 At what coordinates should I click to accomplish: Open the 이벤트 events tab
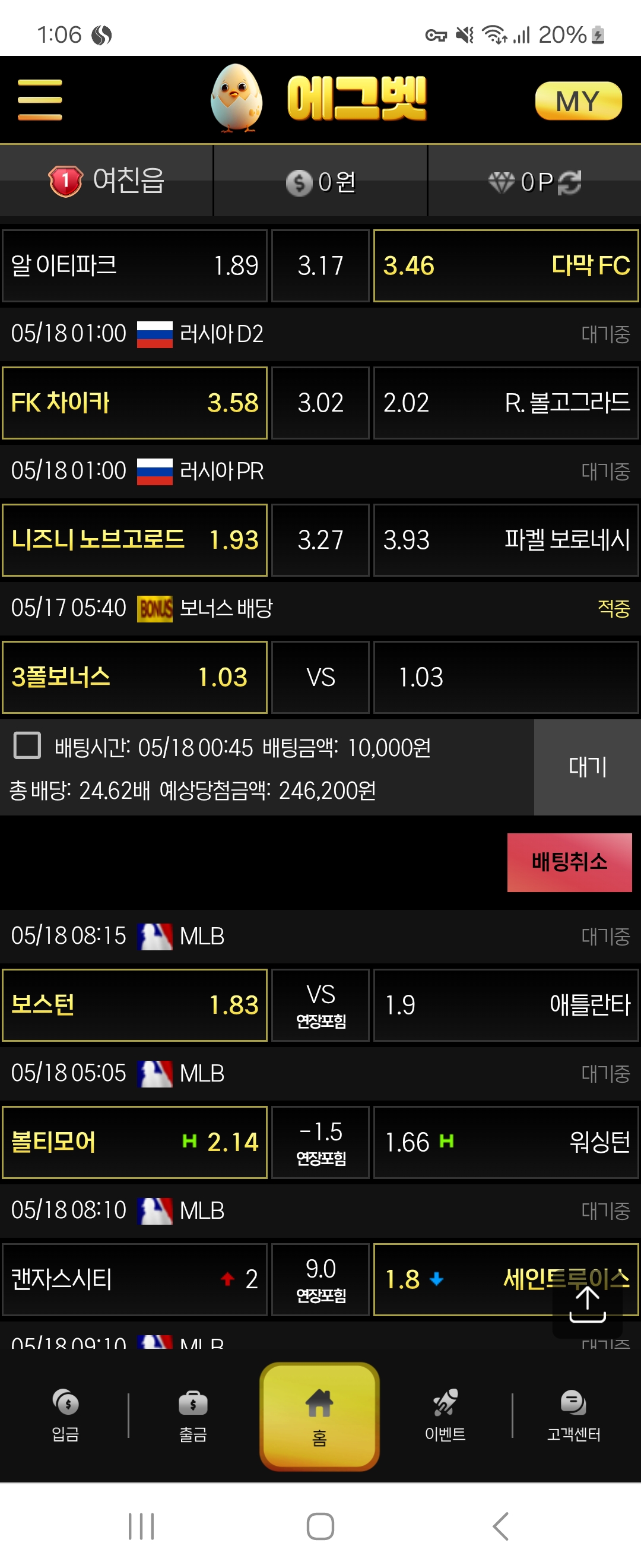click(x=445, y=1416)
